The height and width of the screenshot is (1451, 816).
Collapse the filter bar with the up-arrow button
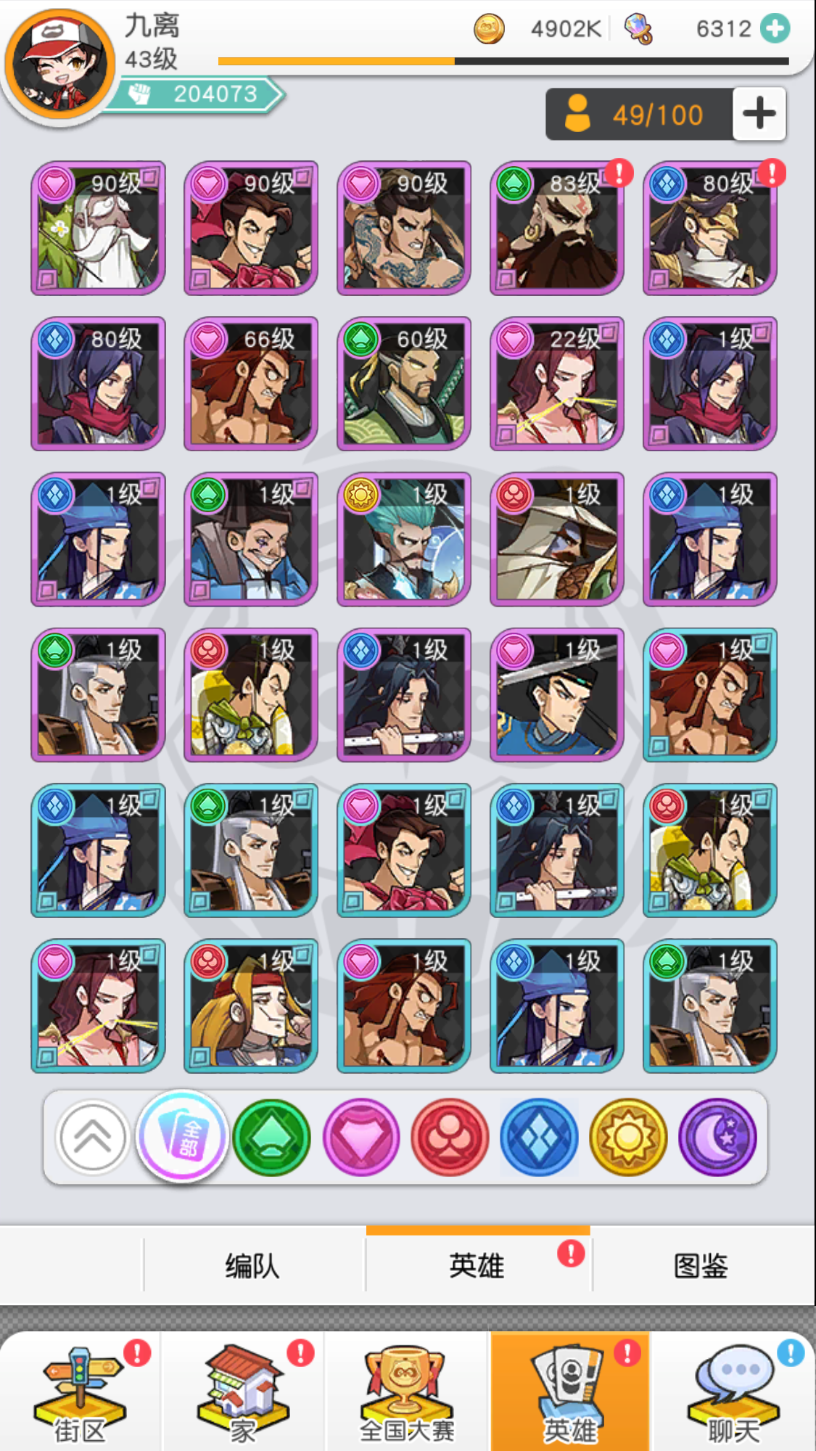click(x=92, y=1136)
